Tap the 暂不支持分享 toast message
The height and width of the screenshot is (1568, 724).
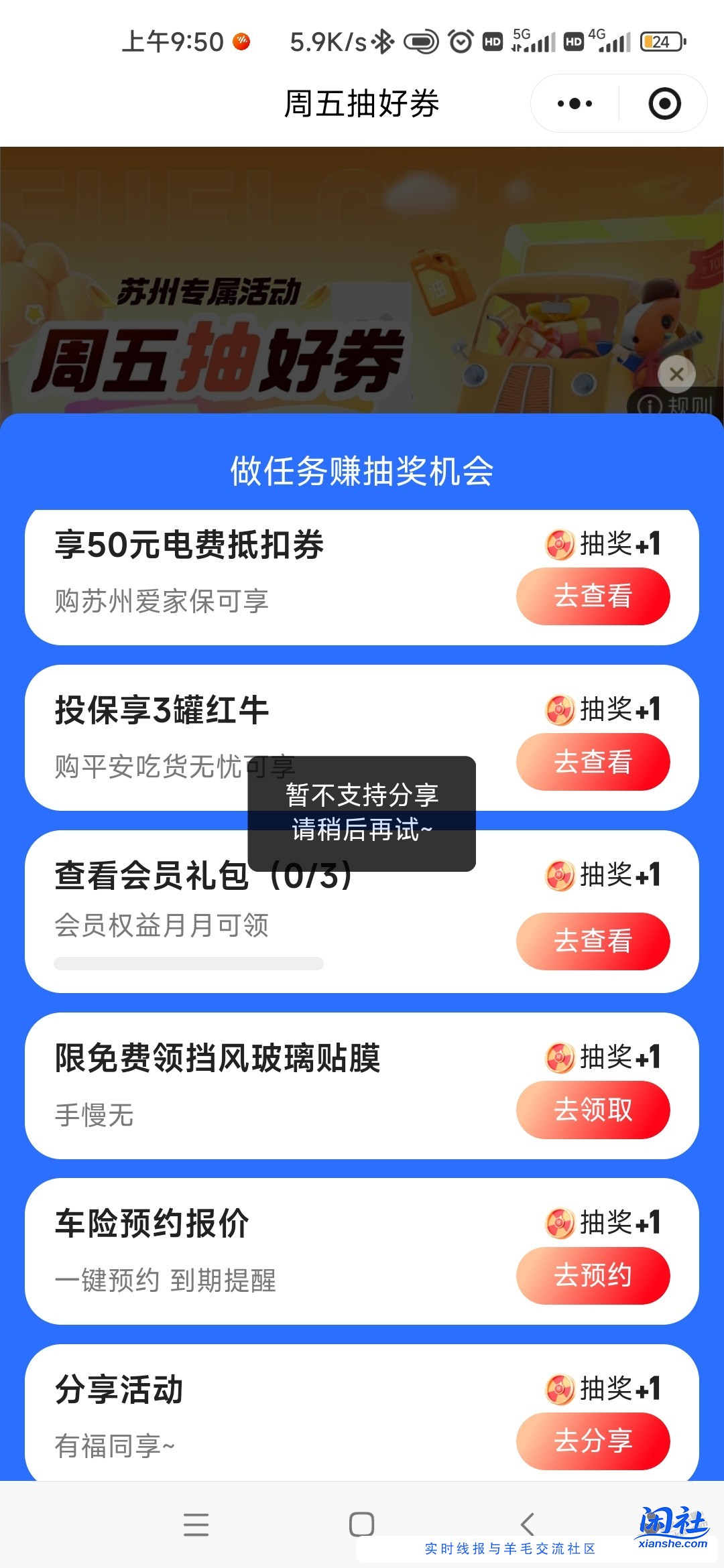click(362, 814)
